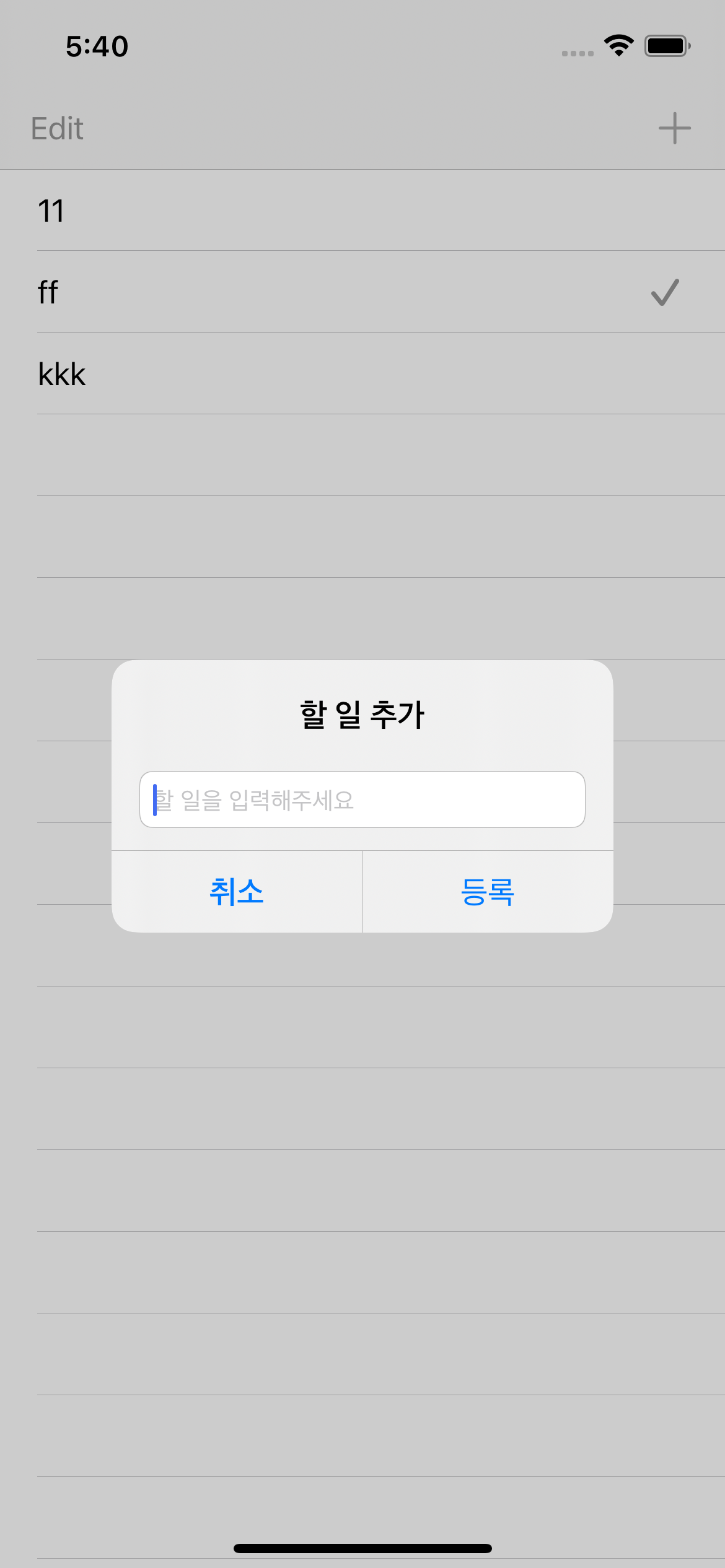Tap the check icon marking ff complete
725x1568 pixels.
tap(664, 293)
